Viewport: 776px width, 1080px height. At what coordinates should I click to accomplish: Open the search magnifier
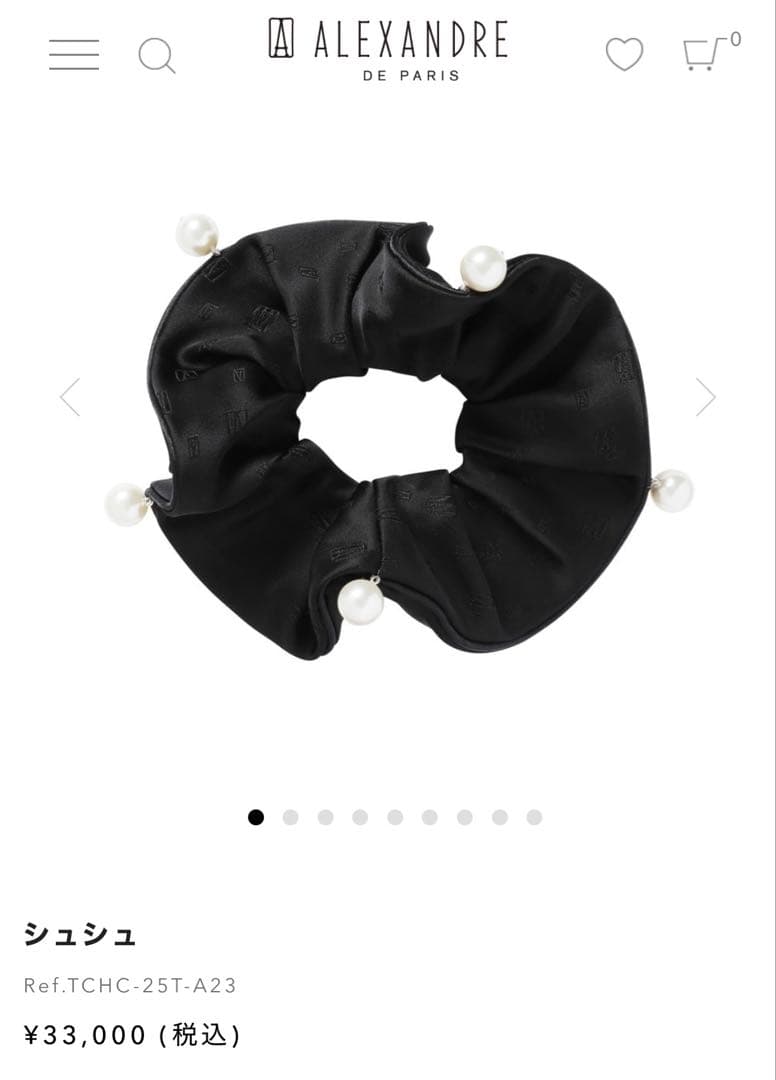click(x=156, y=55)
